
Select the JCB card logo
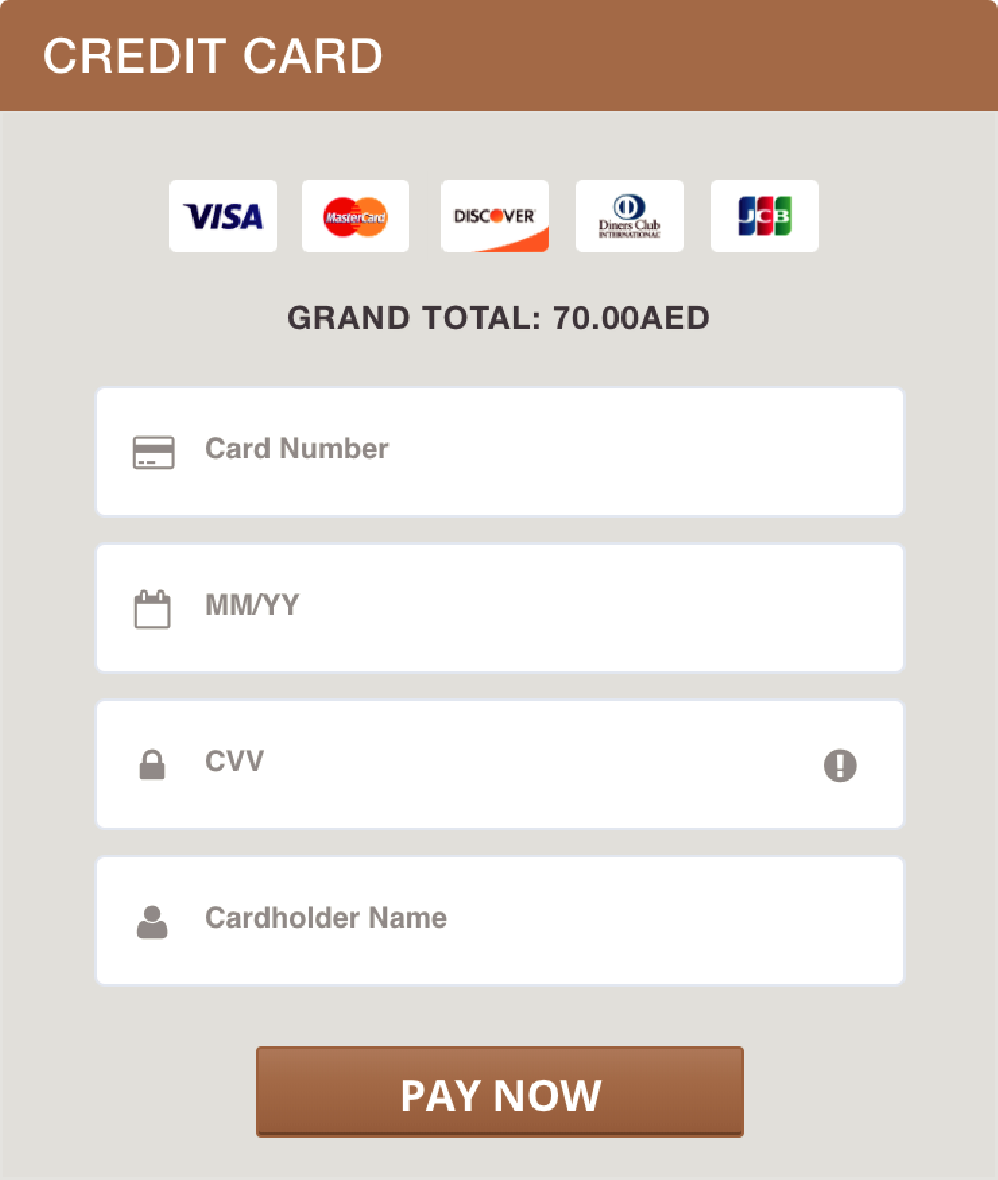coord(765,216)
